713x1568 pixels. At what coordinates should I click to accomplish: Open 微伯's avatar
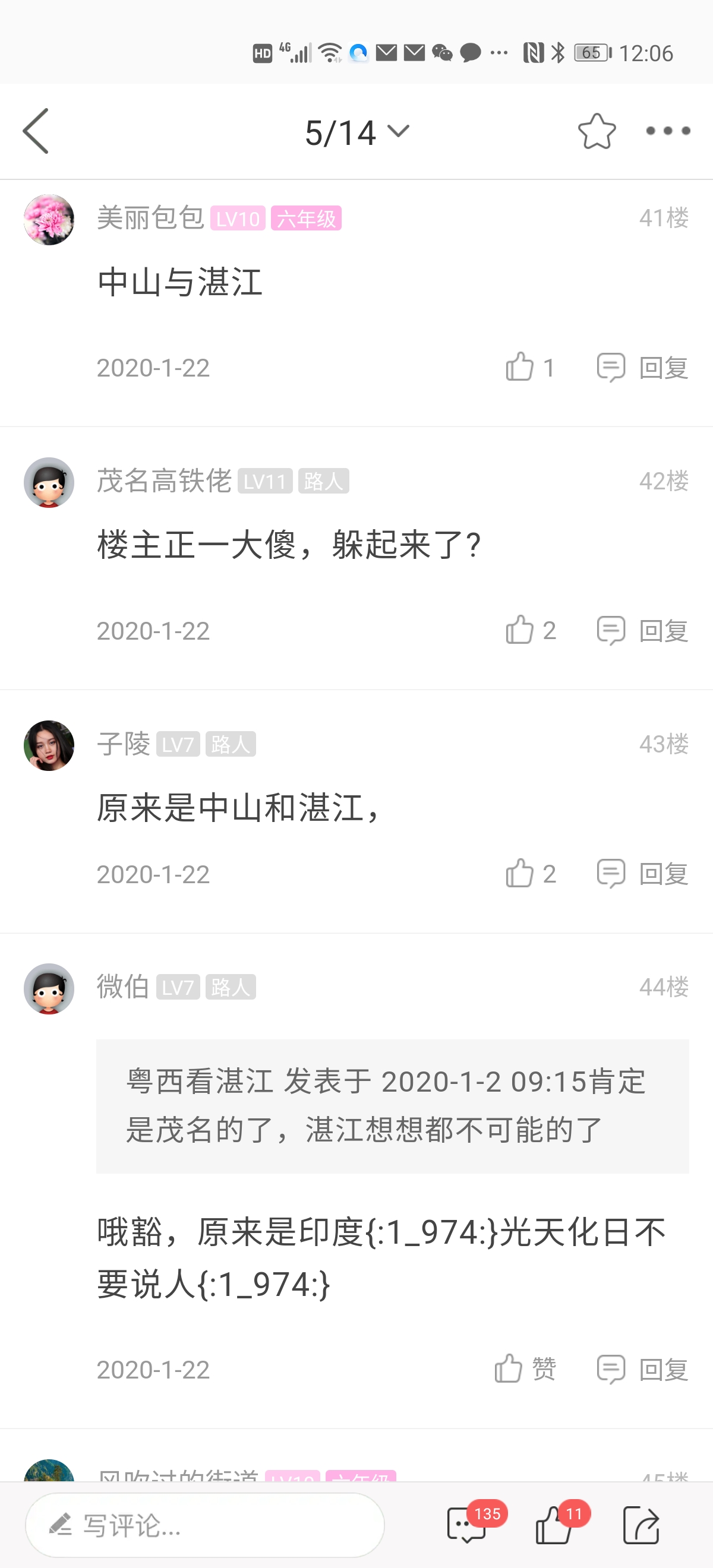point(49,988)
